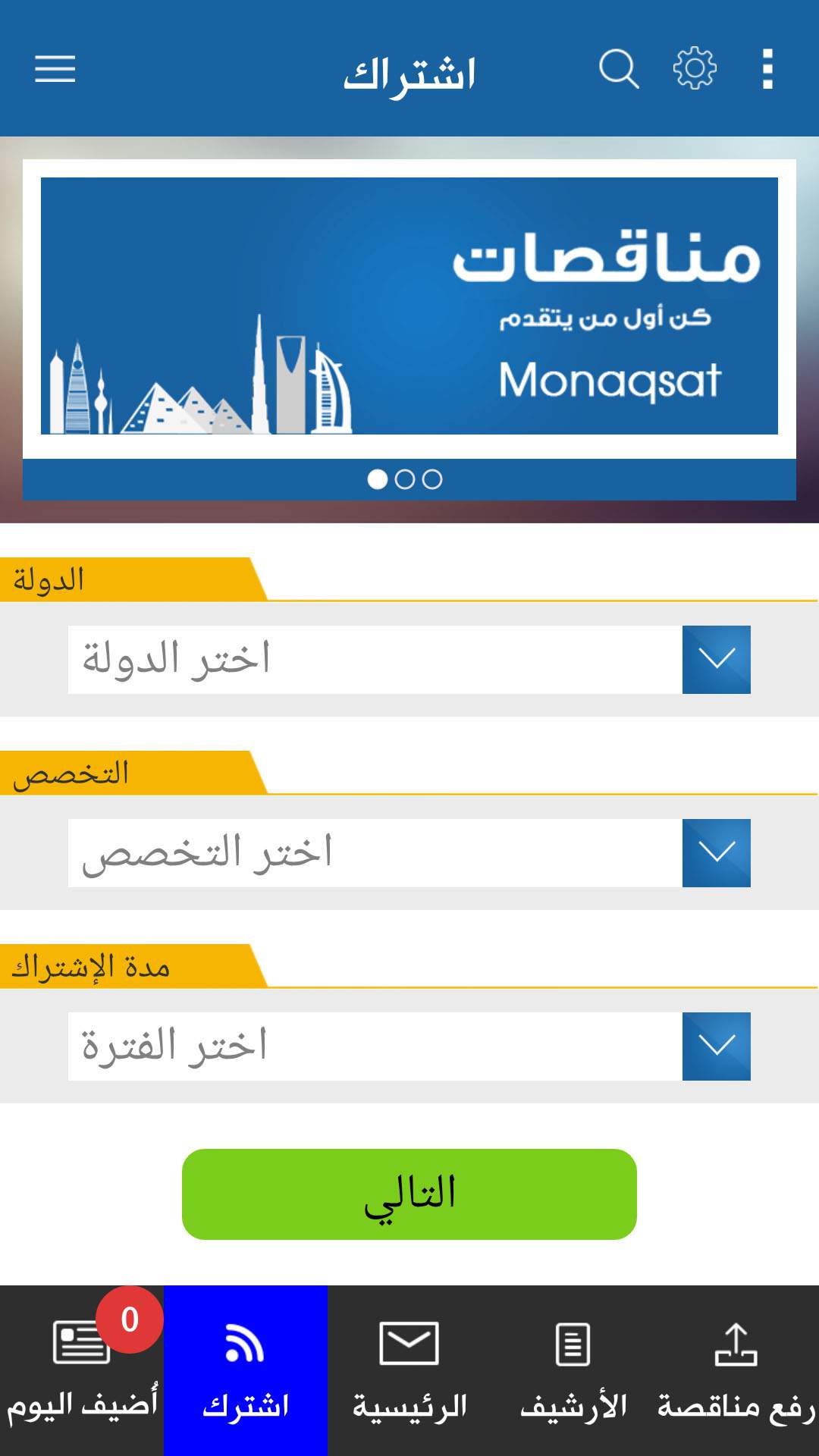Tap the search magnifier icon

(x=619, y=69)
